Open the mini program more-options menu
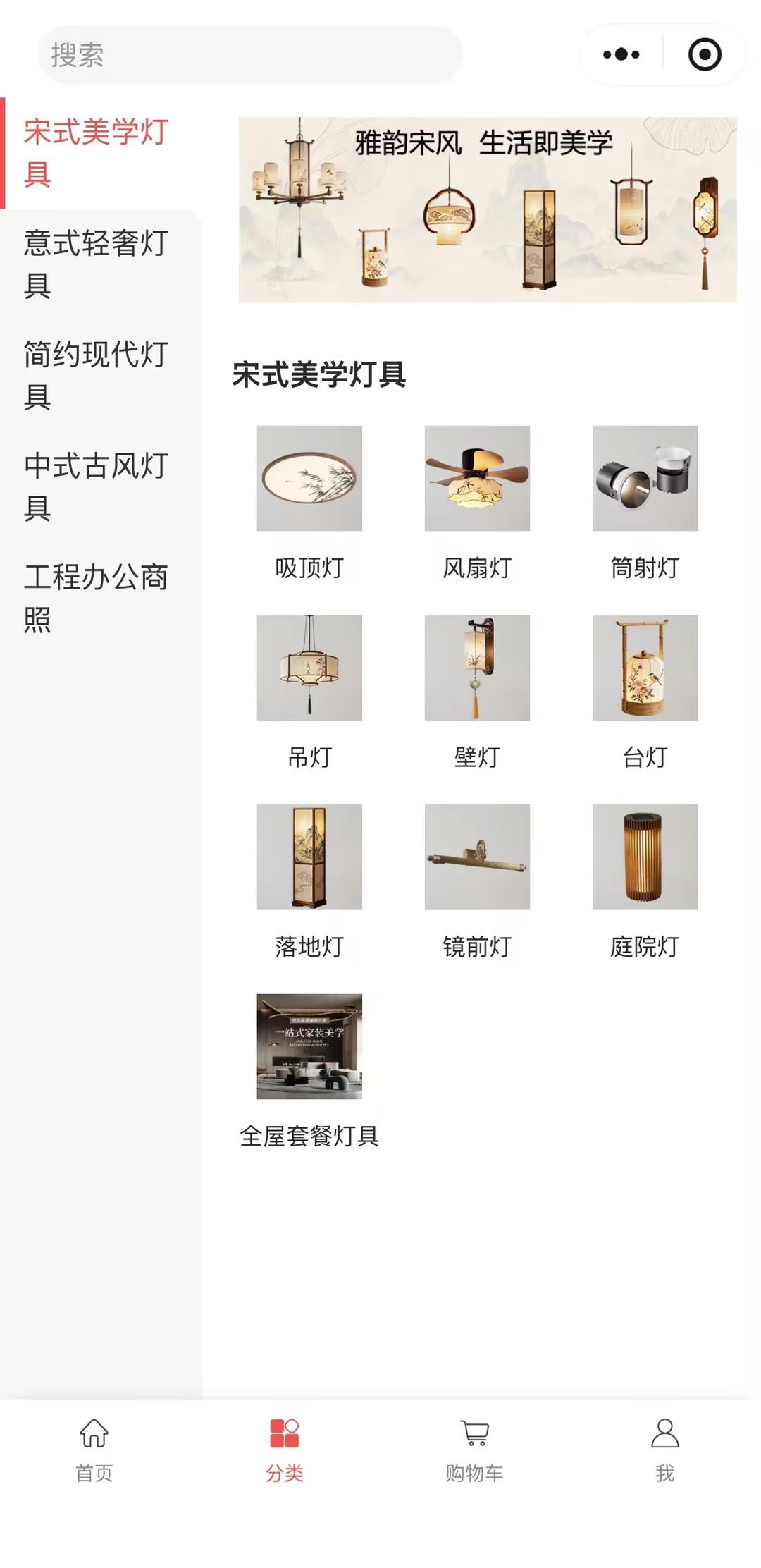 pyautogui.click(x=621, y=54)
